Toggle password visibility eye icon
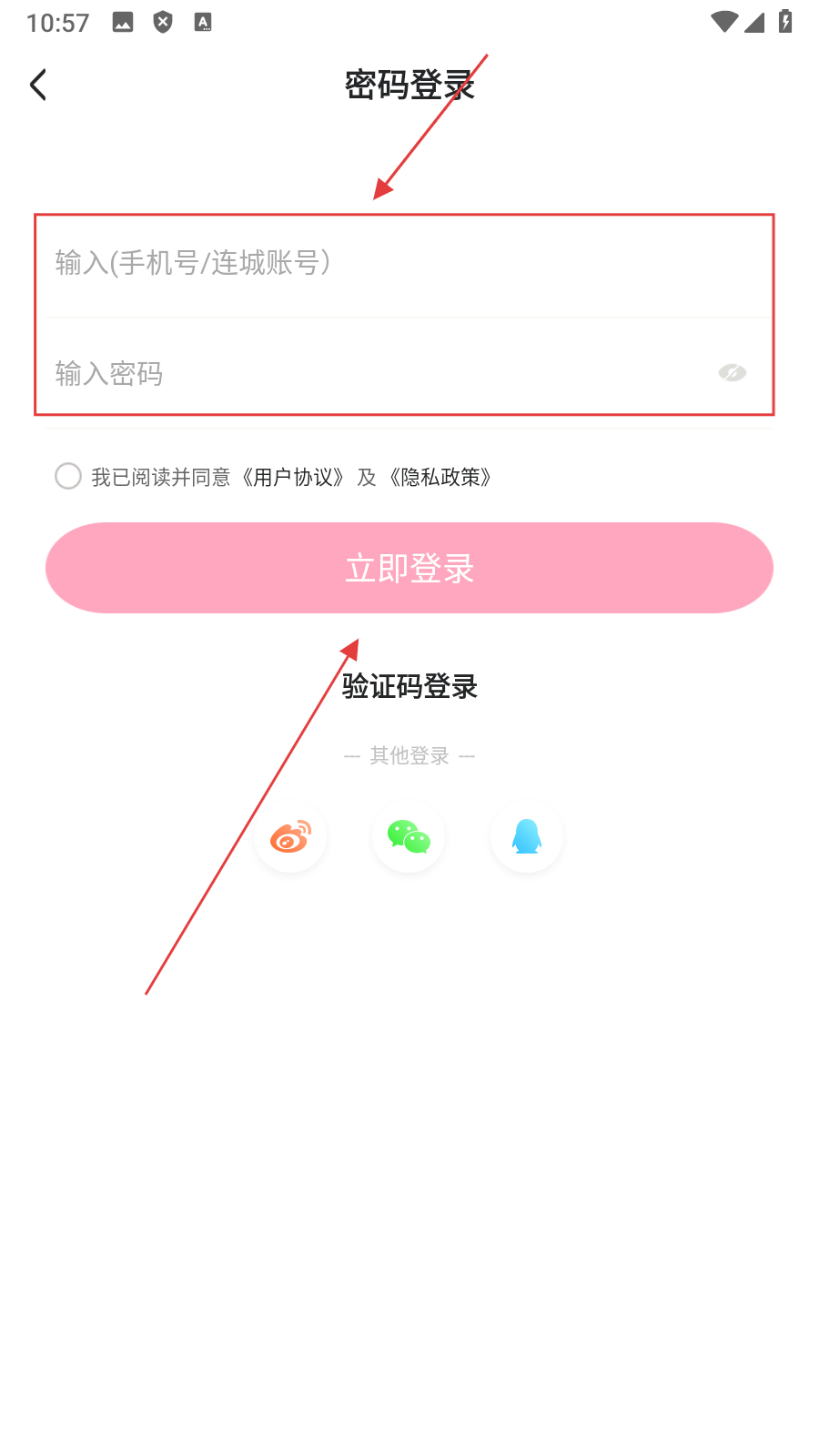 point(732,372)
